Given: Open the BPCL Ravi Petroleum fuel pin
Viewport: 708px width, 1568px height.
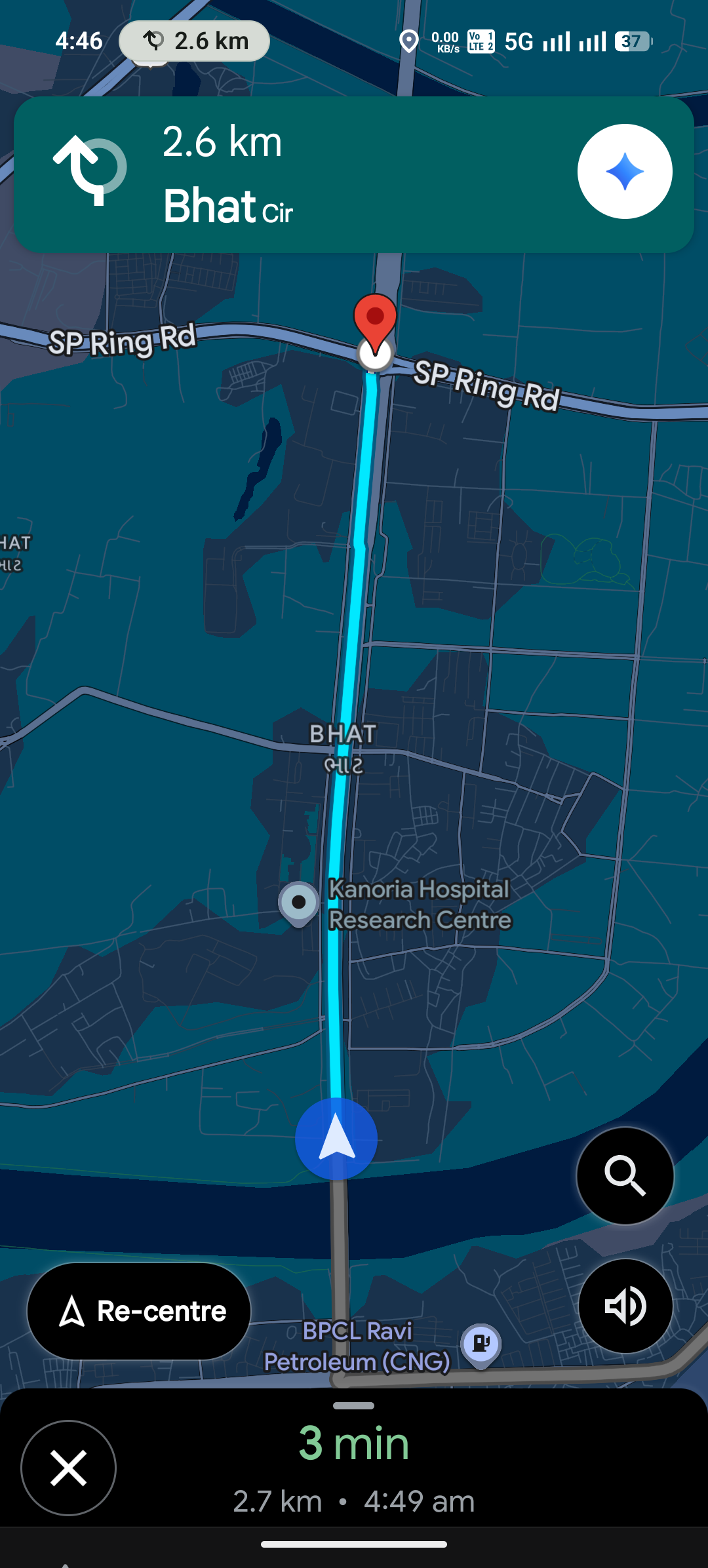Looking at the screenshot, I should click(481, 1346).
